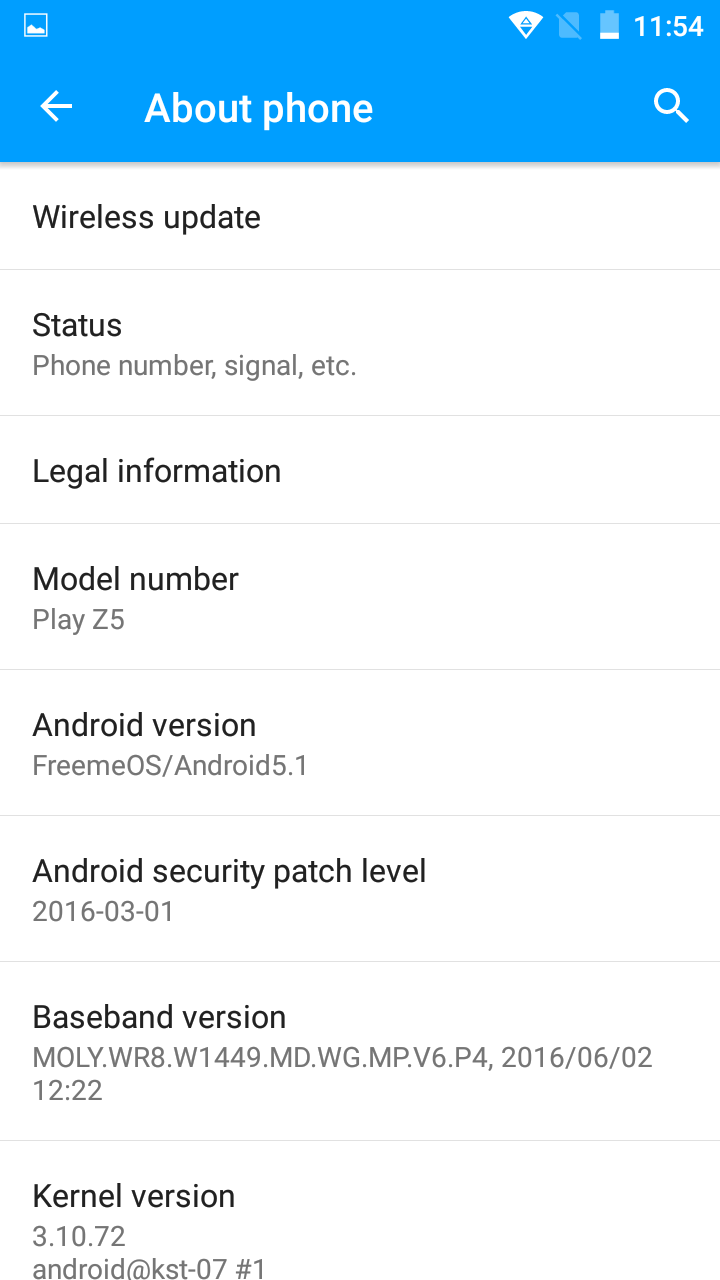Tap the Android version row
Viewport: 720px width, 1280px height.
(x=360, y=743)
